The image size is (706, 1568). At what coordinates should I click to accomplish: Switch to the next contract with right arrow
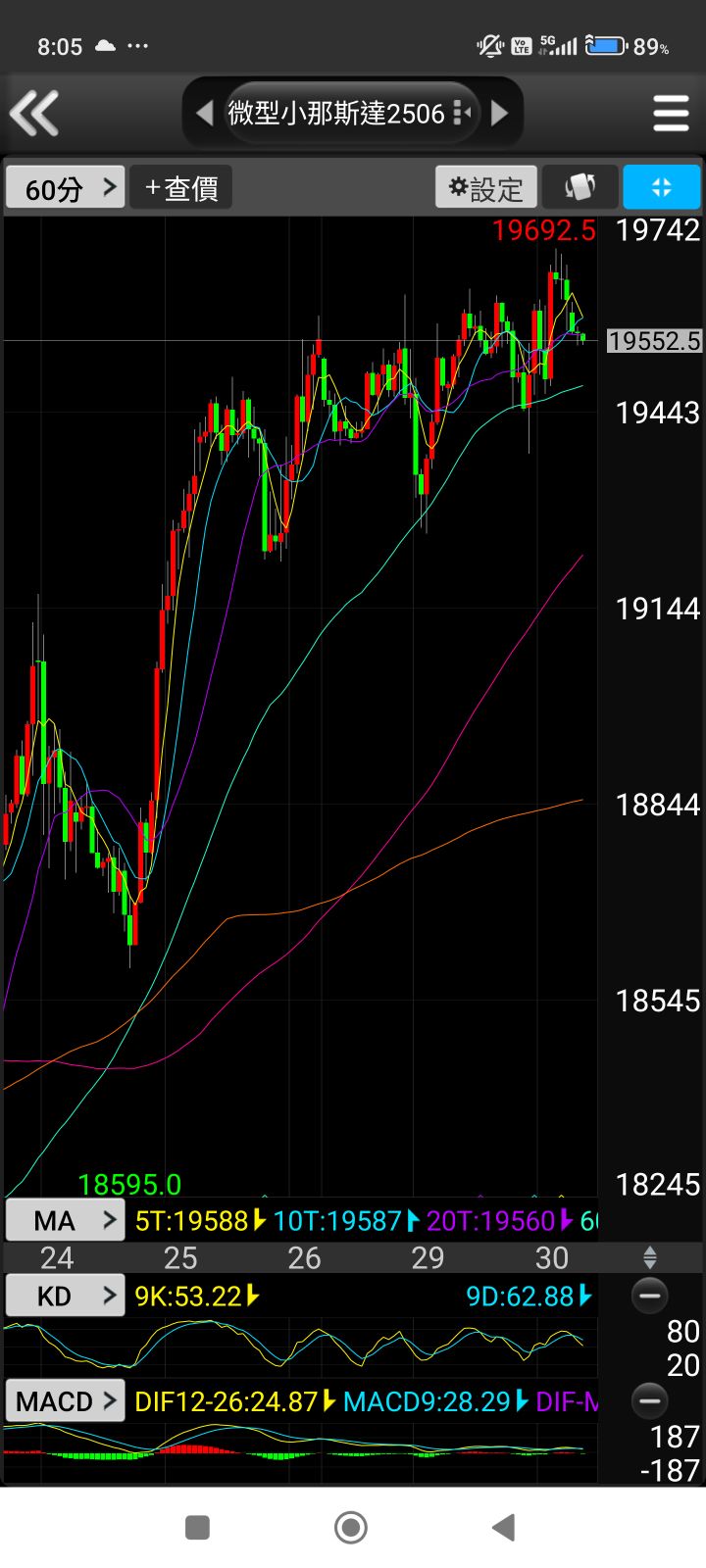499,114
